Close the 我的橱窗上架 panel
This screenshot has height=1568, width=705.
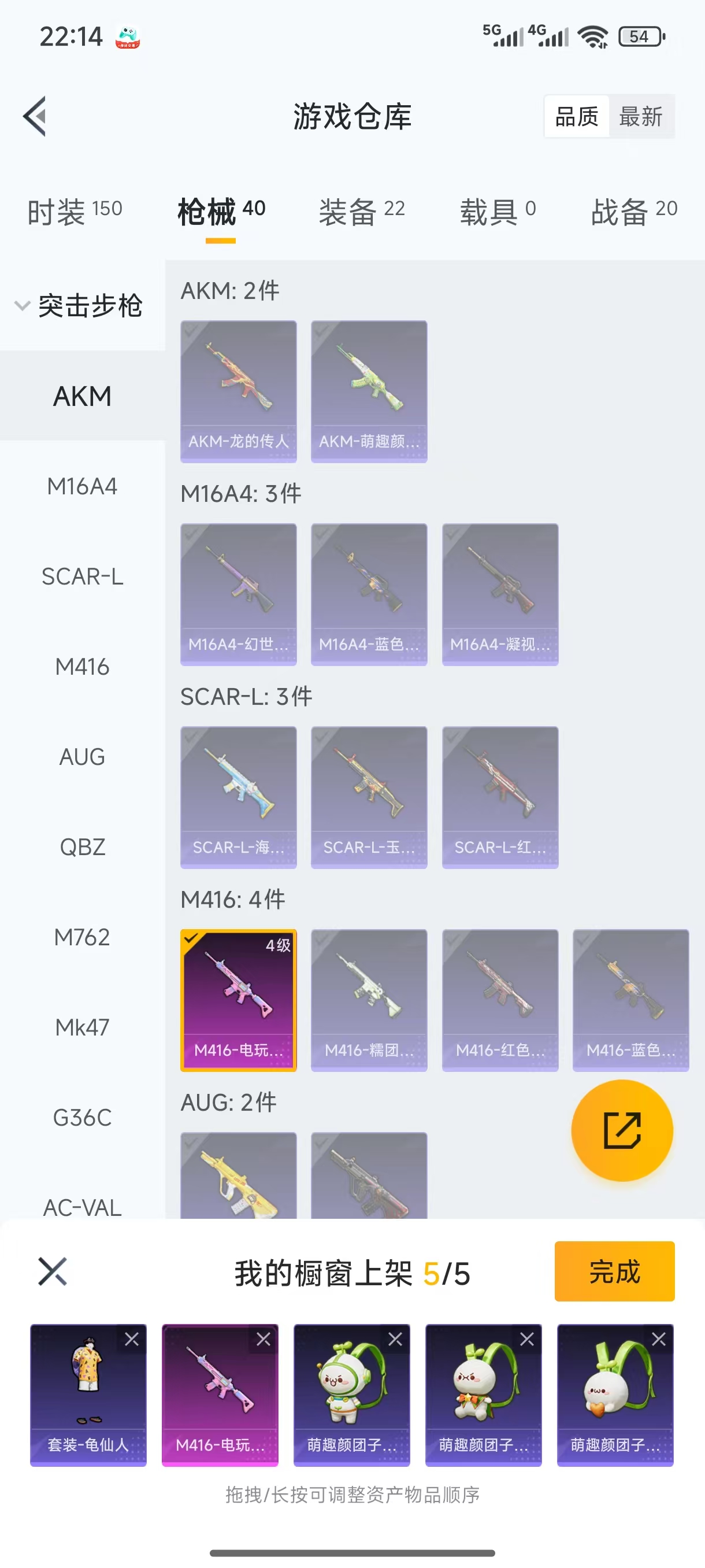click(53, 1271)
